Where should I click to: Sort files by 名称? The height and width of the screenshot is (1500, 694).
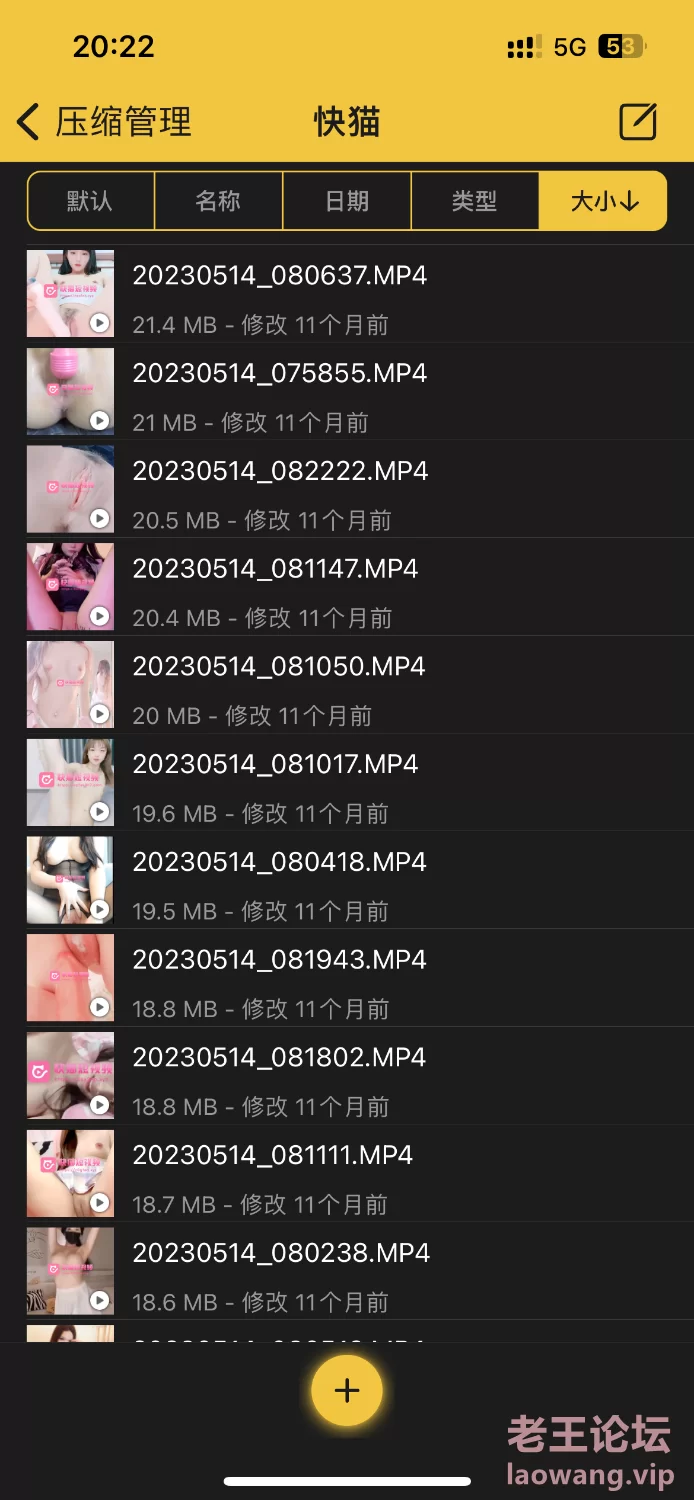[x=218, y=201]
